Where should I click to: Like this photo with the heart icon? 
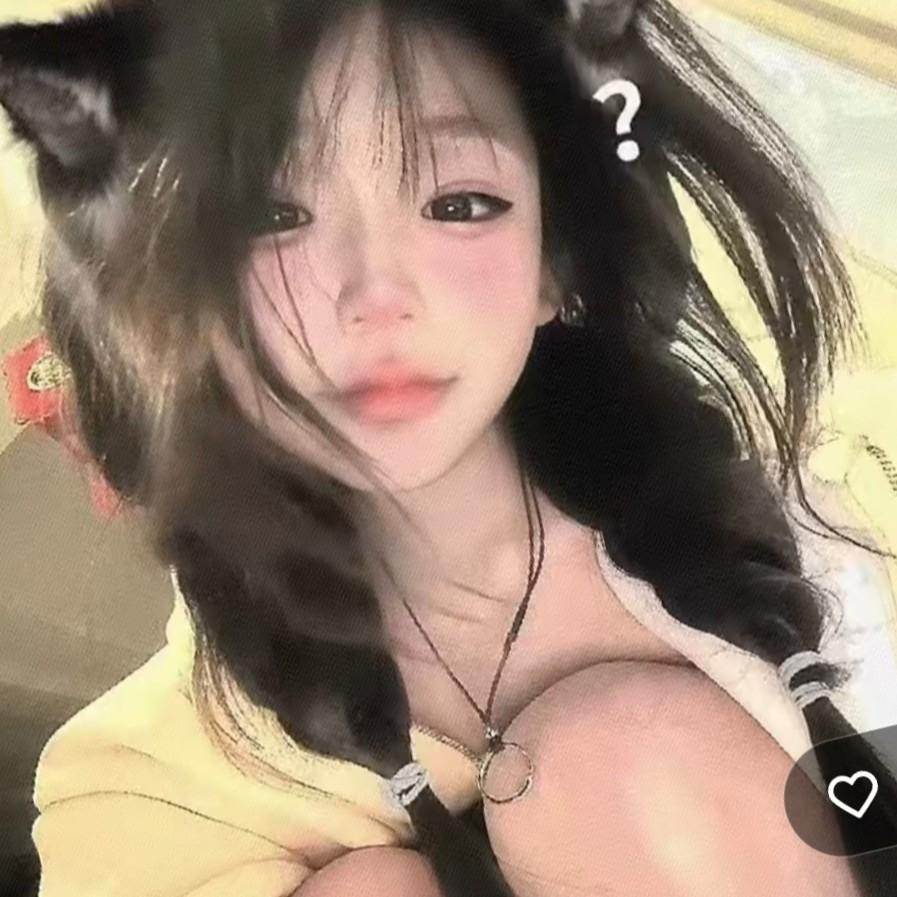click(x=852, y=793)
